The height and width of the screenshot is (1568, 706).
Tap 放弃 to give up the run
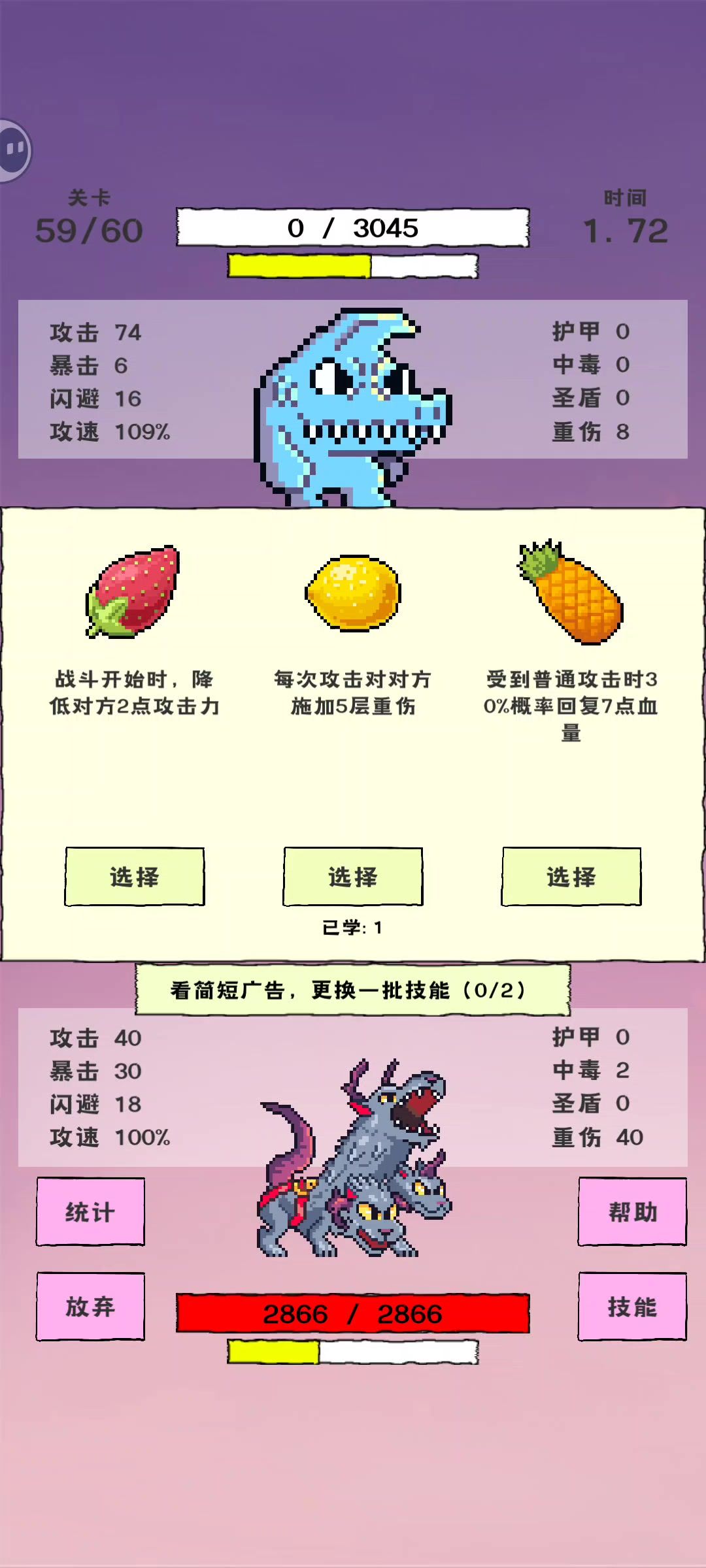[90, 1307]
